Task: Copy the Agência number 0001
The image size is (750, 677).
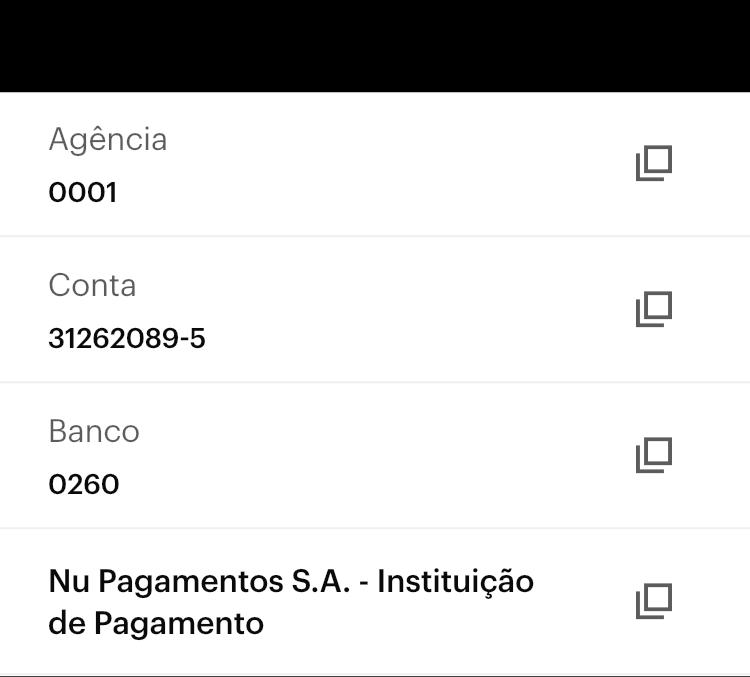Action: (x=654, y=163)
